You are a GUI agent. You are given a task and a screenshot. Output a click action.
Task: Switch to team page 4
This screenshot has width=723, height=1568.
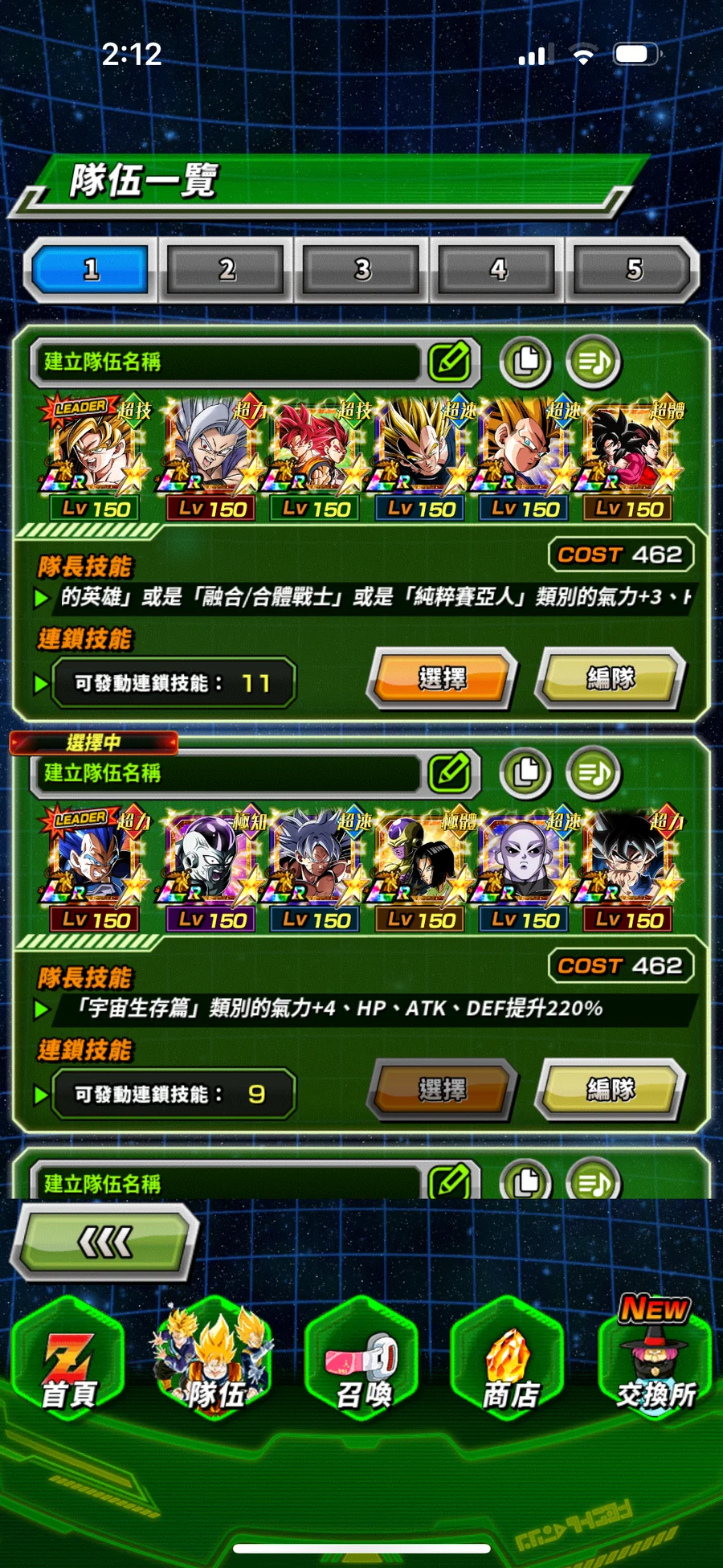[498, 269]
